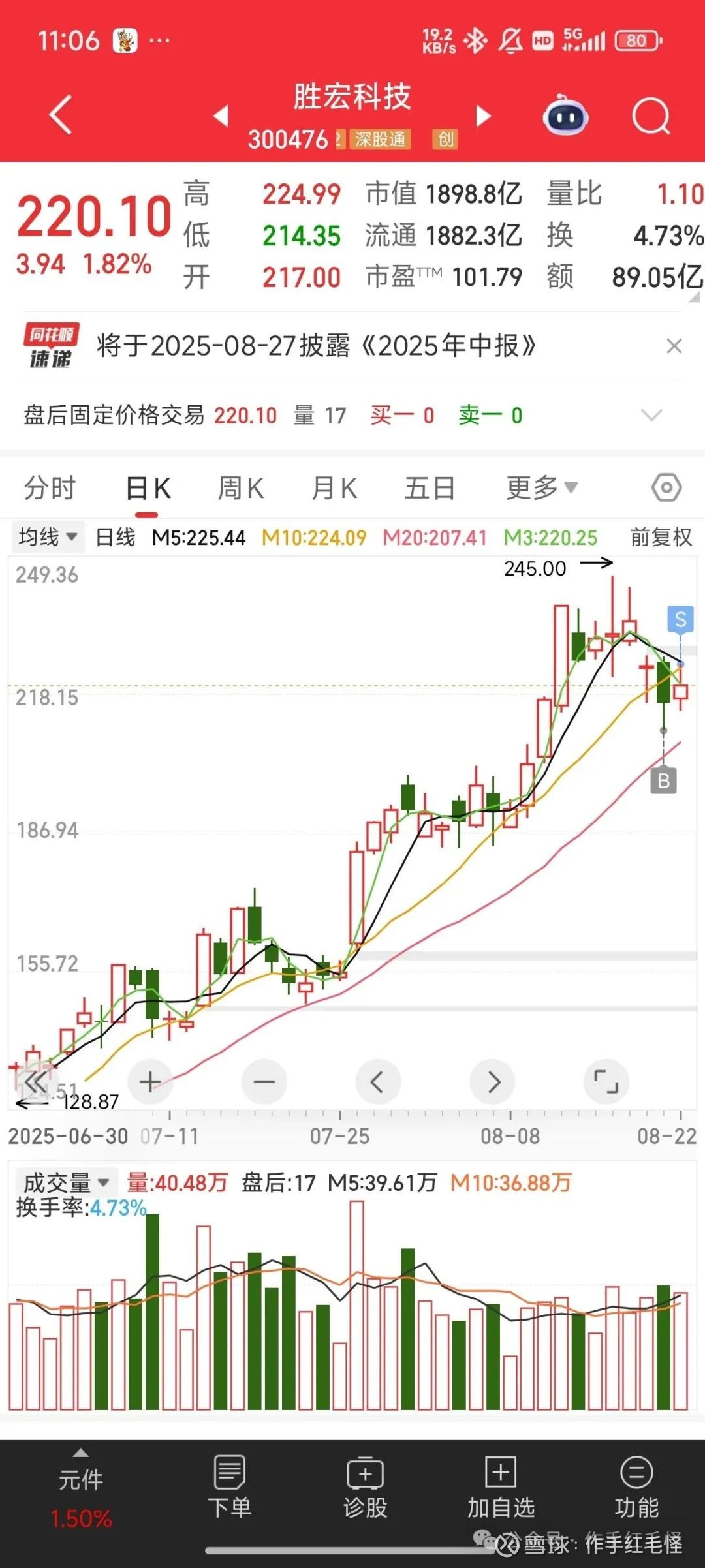Viewport: 705px width, 1568px height.
Task: Open the 均线 indicator dropdown
Action: (48, 537)
